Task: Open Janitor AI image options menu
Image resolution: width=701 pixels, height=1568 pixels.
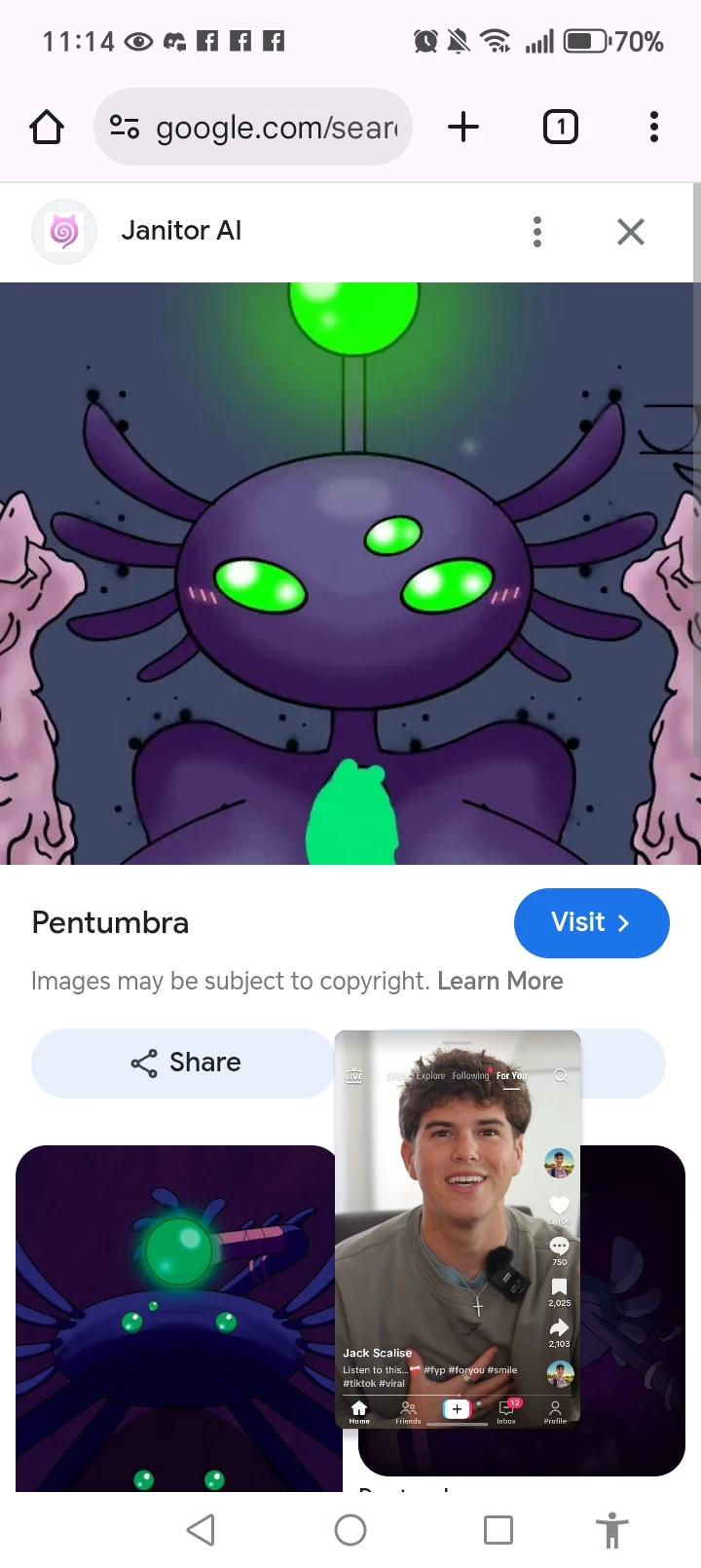Action: [537, 232]
